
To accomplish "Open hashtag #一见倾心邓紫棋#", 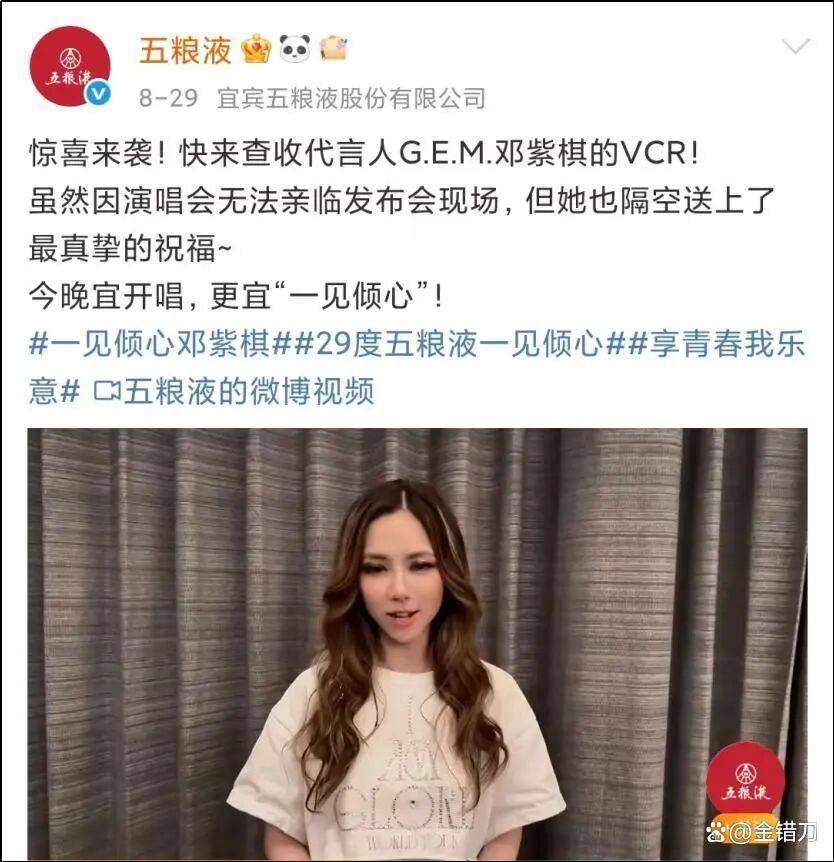I will [x=148, y=345].
